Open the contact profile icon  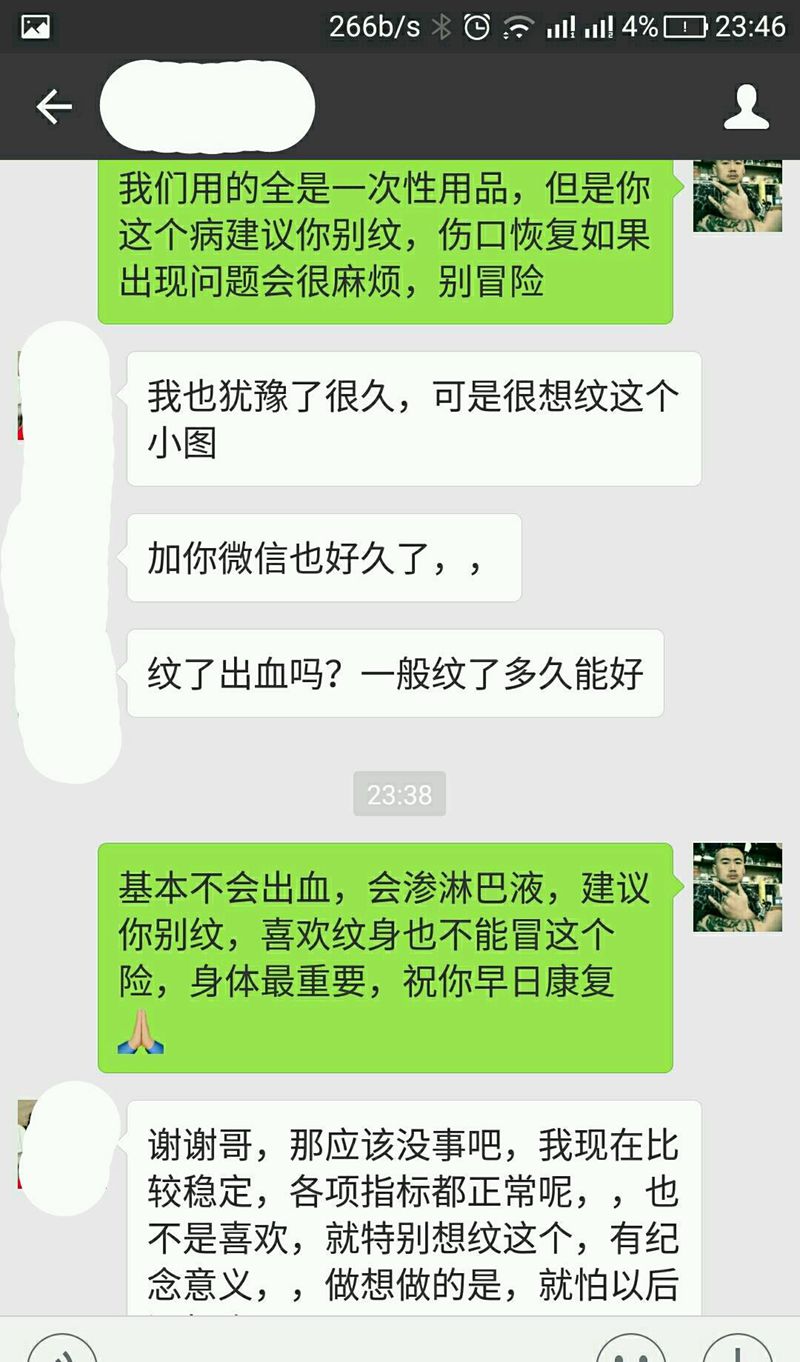[x=746, y=107]
